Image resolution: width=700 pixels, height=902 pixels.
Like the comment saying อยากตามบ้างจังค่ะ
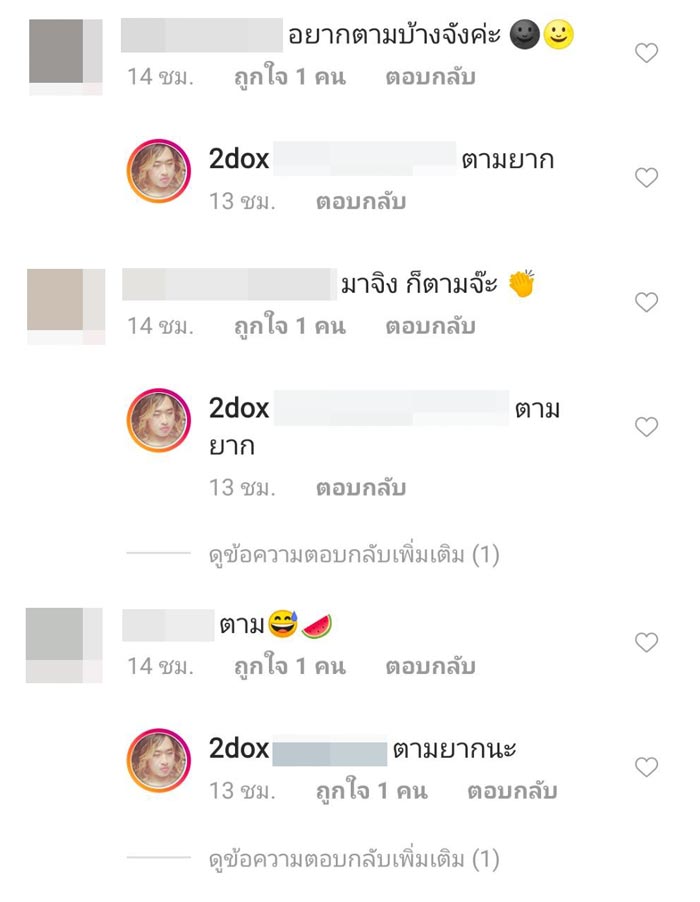click(x=647, y=53)
